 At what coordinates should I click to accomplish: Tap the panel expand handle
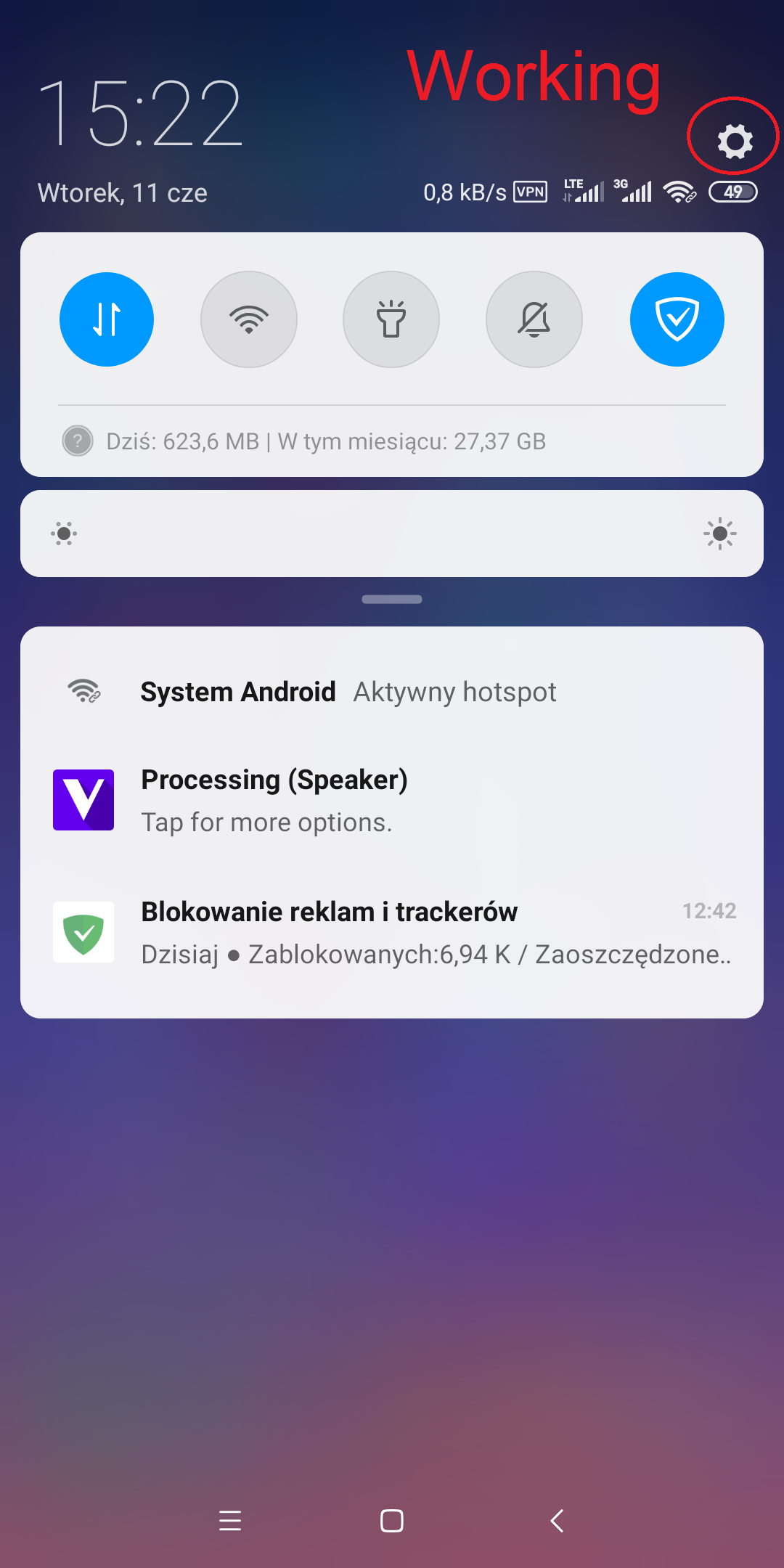(x=392, y=600)
